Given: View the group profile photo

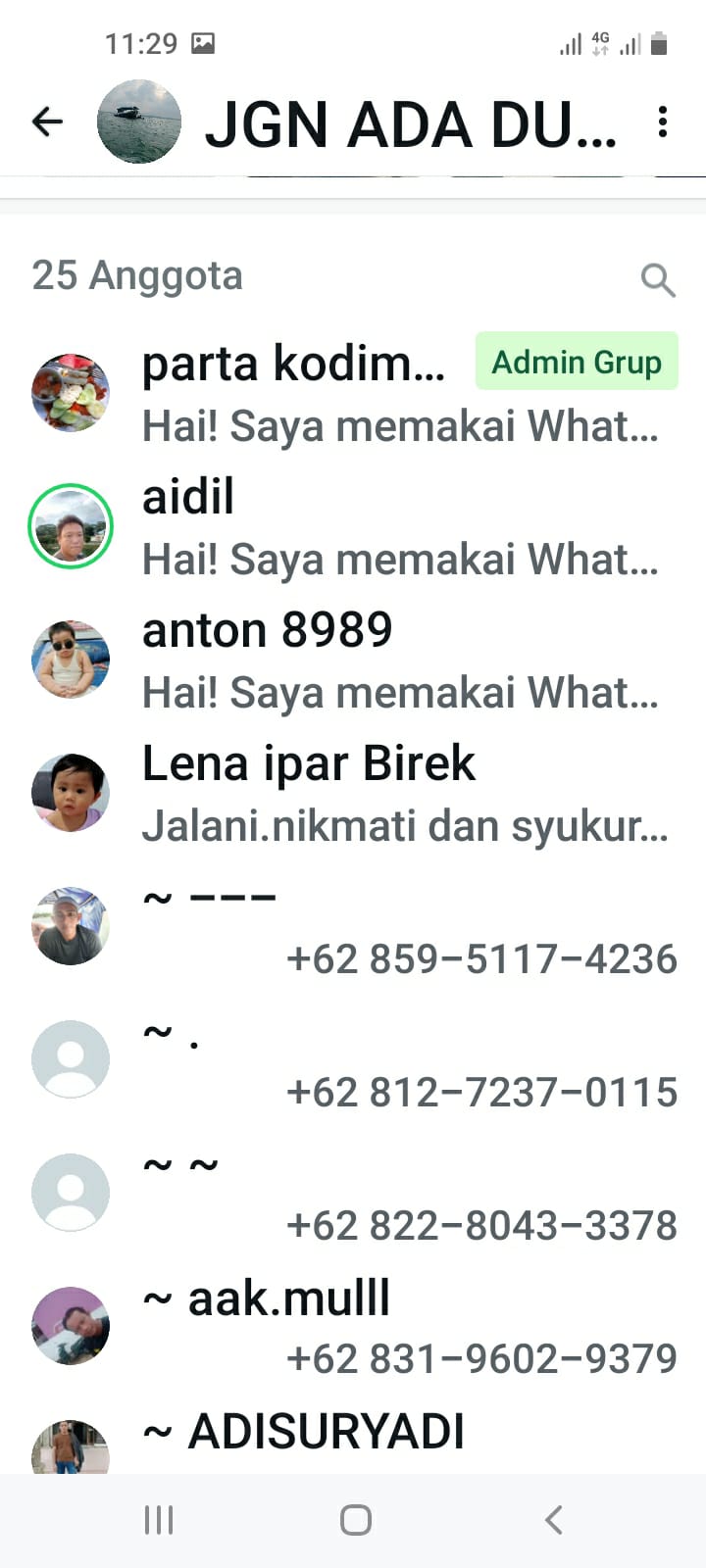Looking at the screenshot, I should (139, 122).
